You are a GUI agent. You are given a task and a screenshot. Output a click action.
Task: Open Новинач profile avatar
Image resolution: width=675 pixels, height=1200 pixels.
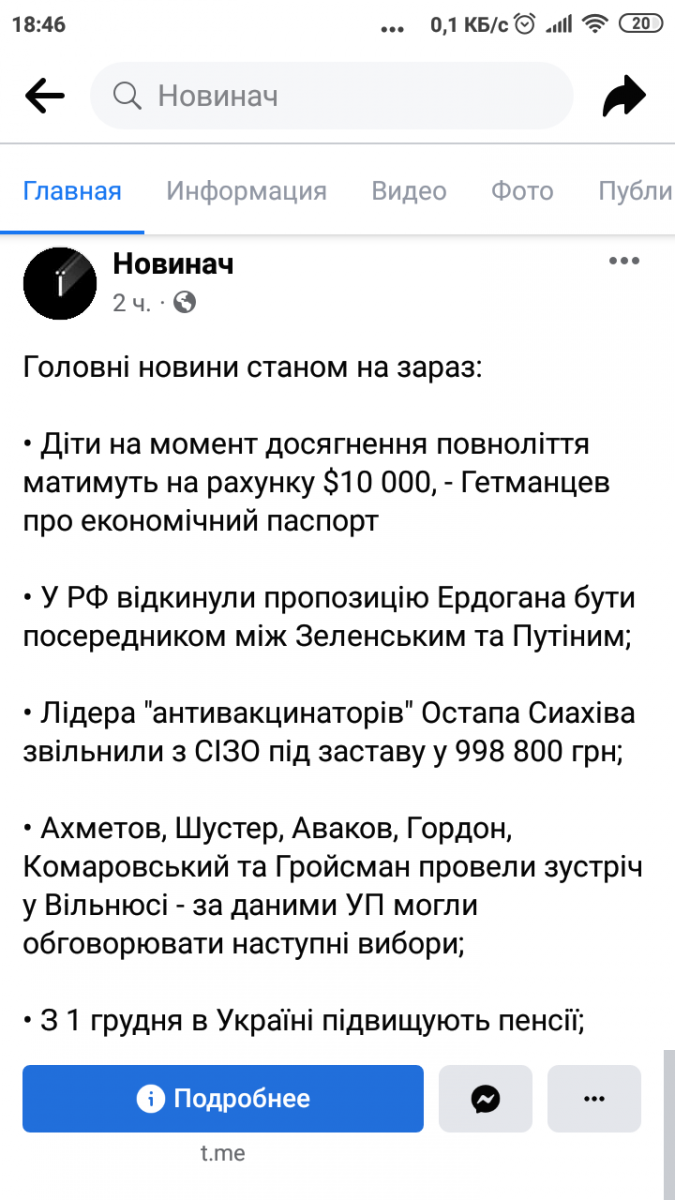coord(58,282)
